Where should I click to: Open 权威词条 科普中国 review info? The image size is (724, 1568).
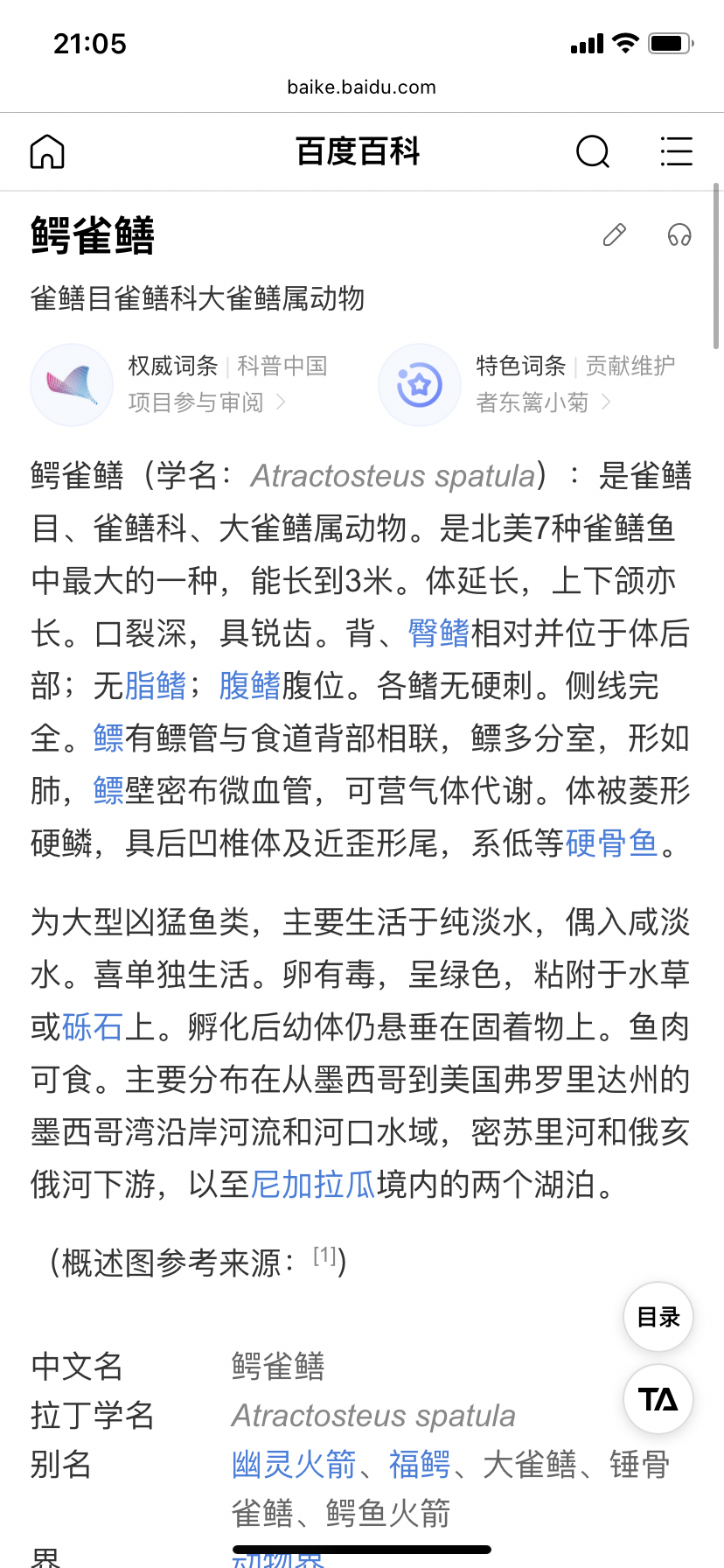pyautogui.click(x=179, y=384)
